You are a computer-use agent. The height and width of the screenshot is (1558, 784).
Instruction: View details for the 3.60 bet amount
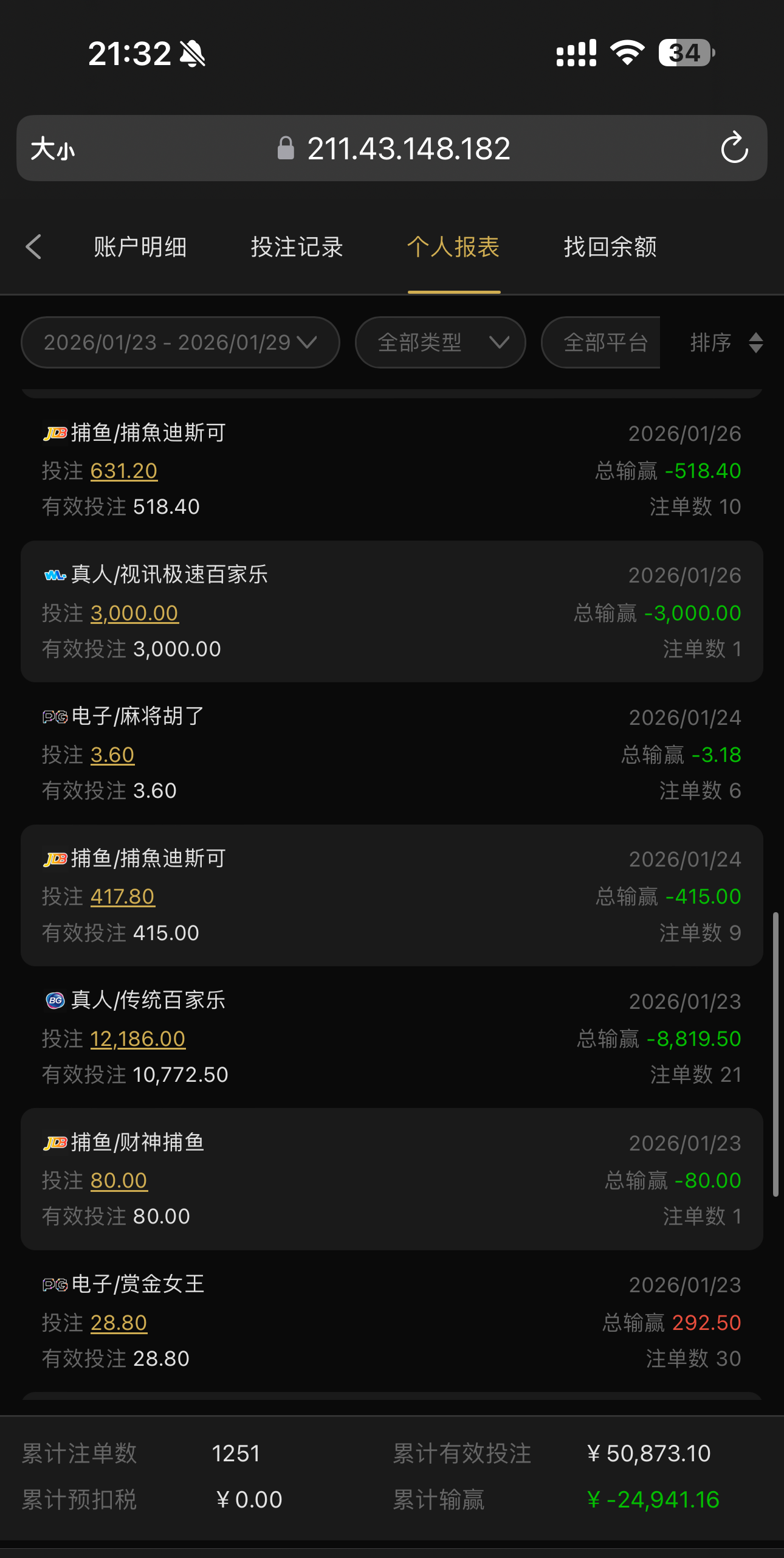pos(112,755)
